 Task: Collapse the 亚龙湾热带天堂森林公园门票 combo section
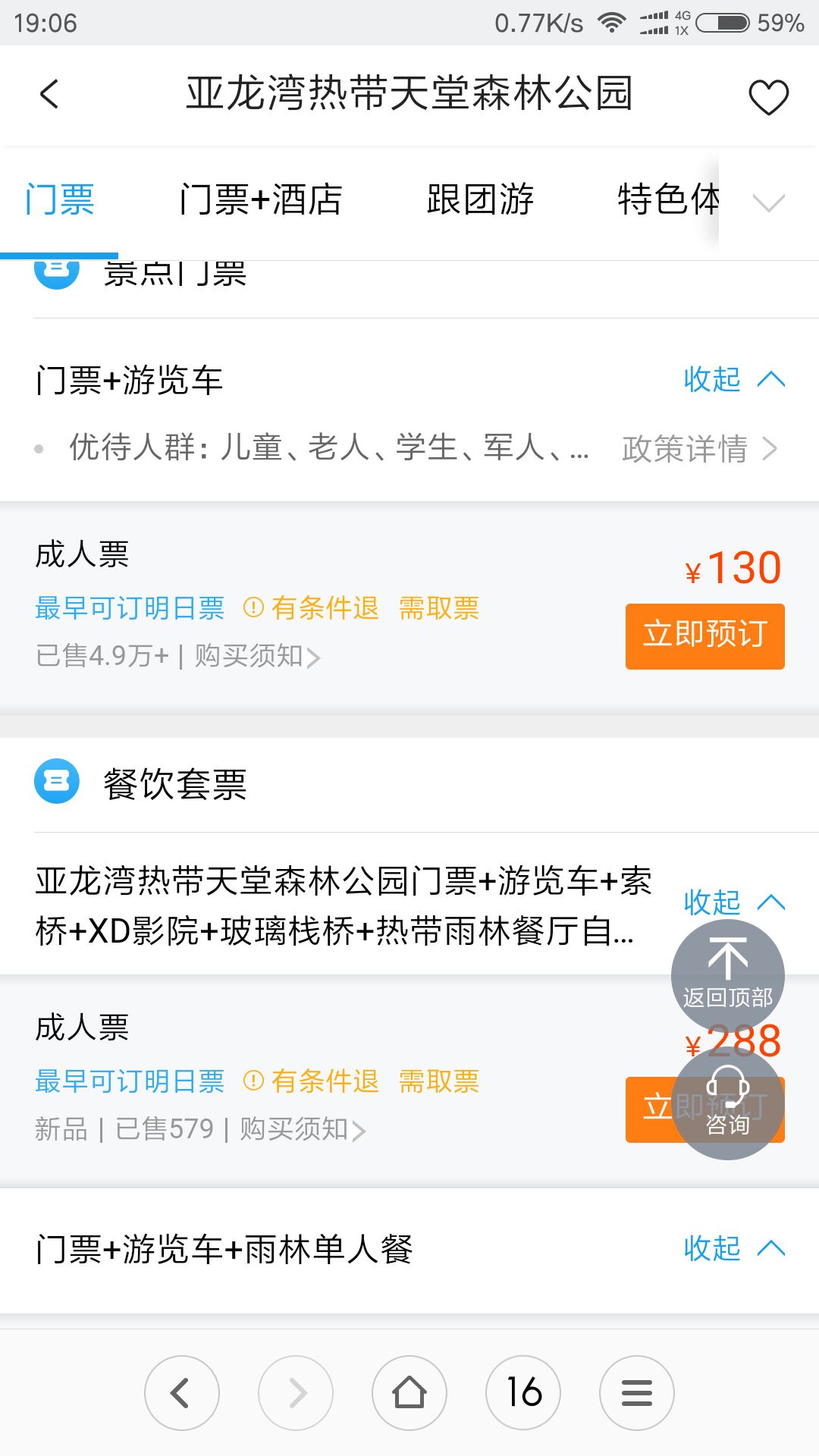tap(734, 902)
